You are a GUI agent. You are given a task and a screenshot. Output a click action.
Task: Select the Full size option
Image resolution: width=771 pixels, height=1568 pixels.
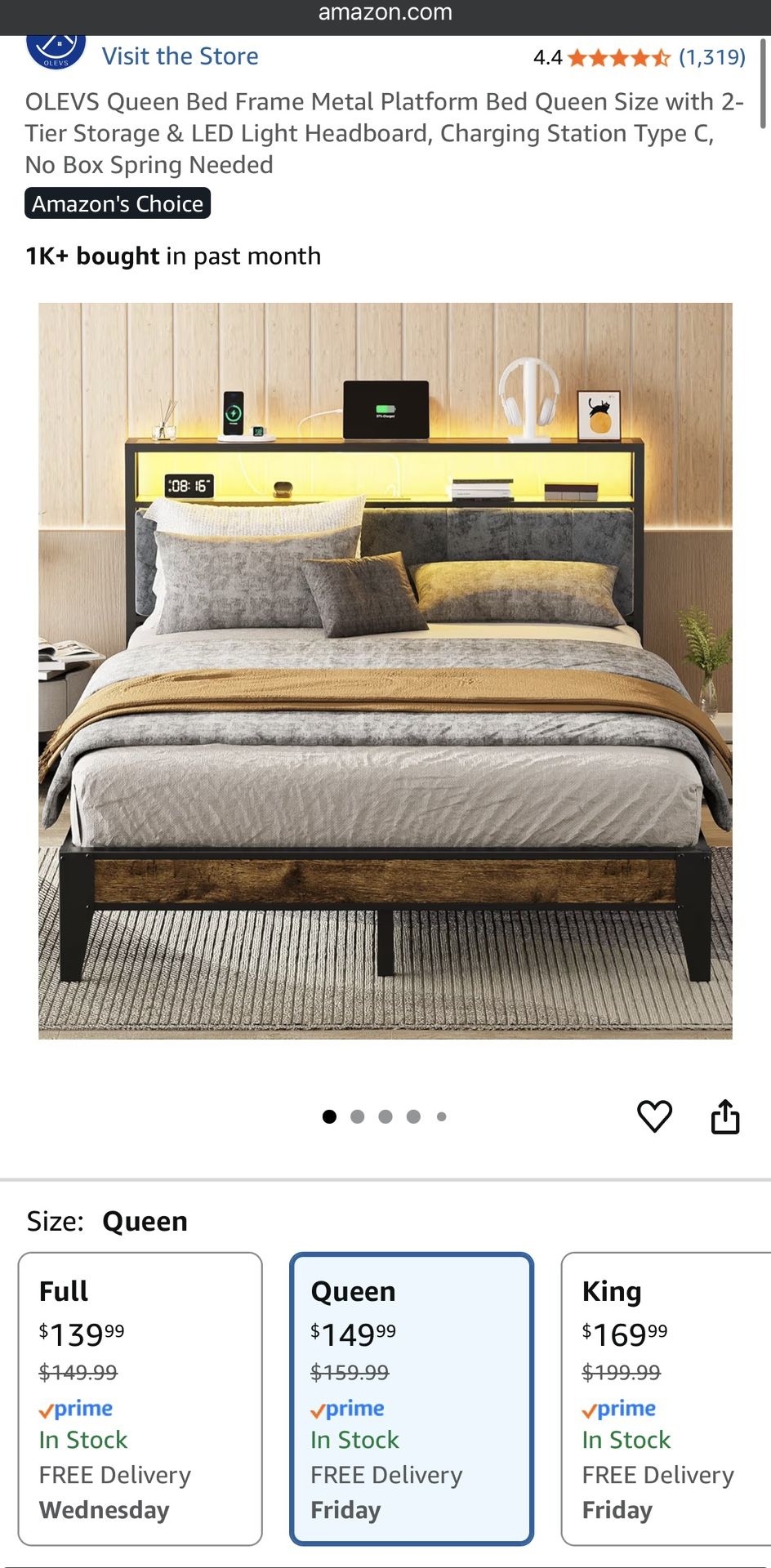tap(140, 1397)
